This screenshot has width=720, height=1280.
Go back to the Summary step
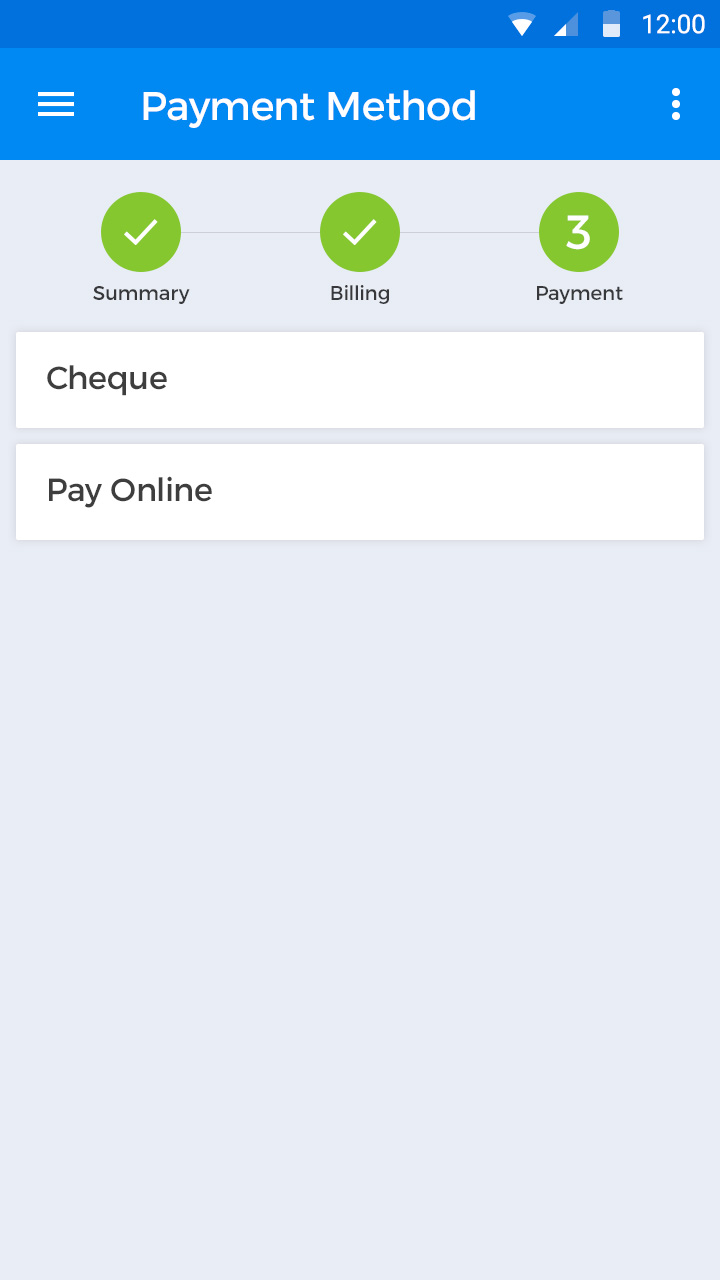click(x=141, y=232)
